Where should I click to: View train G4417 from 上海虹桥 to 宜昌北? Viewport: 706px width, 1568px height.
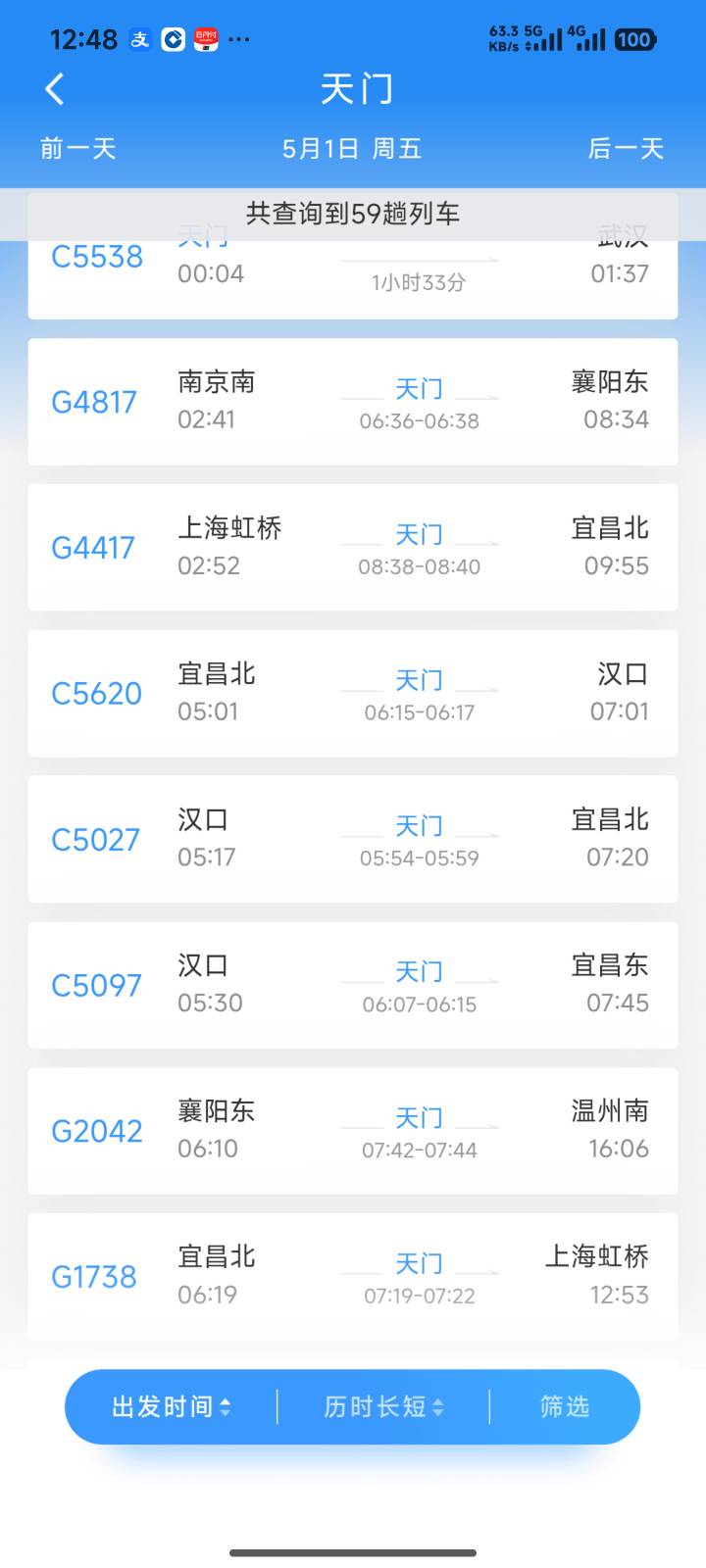352,547
